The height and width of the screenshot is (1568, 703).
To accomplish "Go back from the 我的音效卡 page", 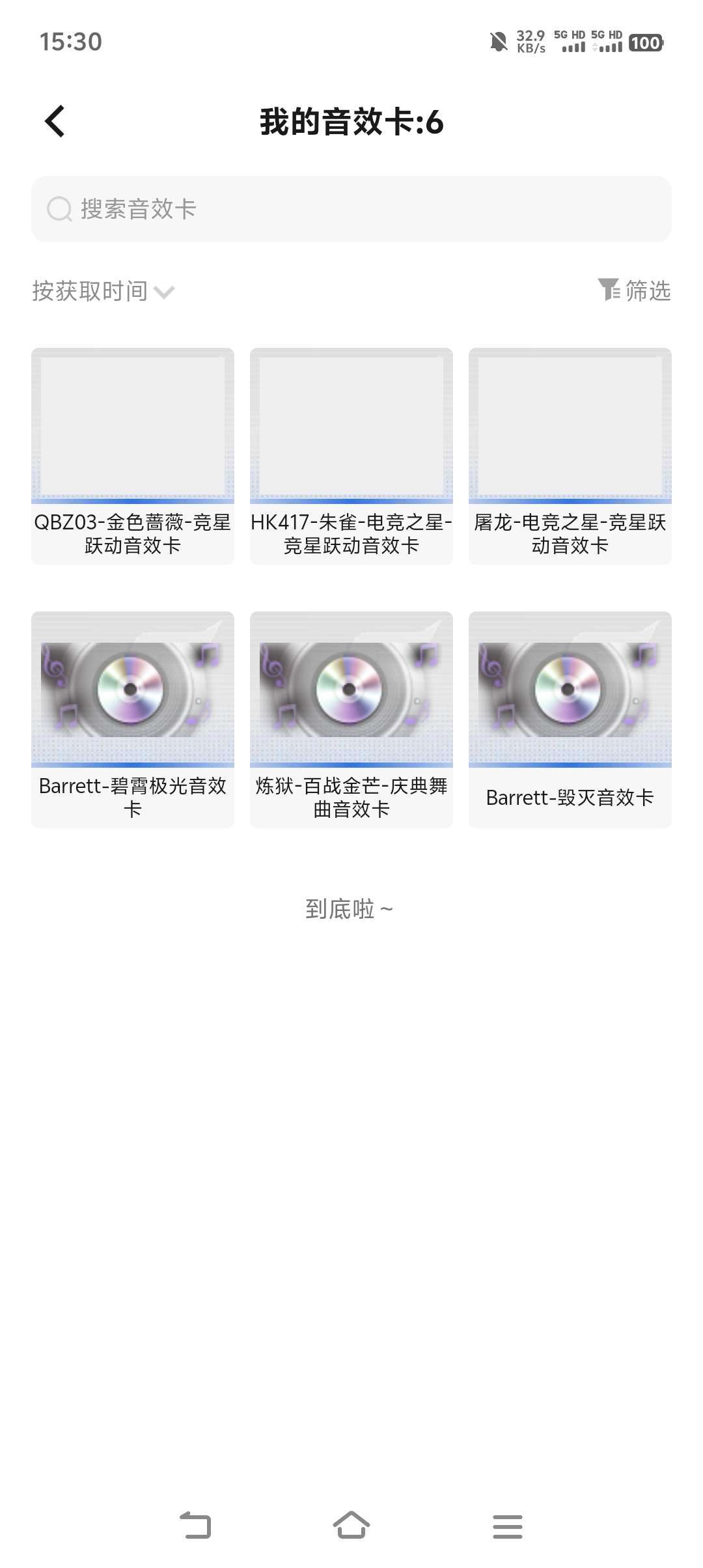I will tap(55, 122).
